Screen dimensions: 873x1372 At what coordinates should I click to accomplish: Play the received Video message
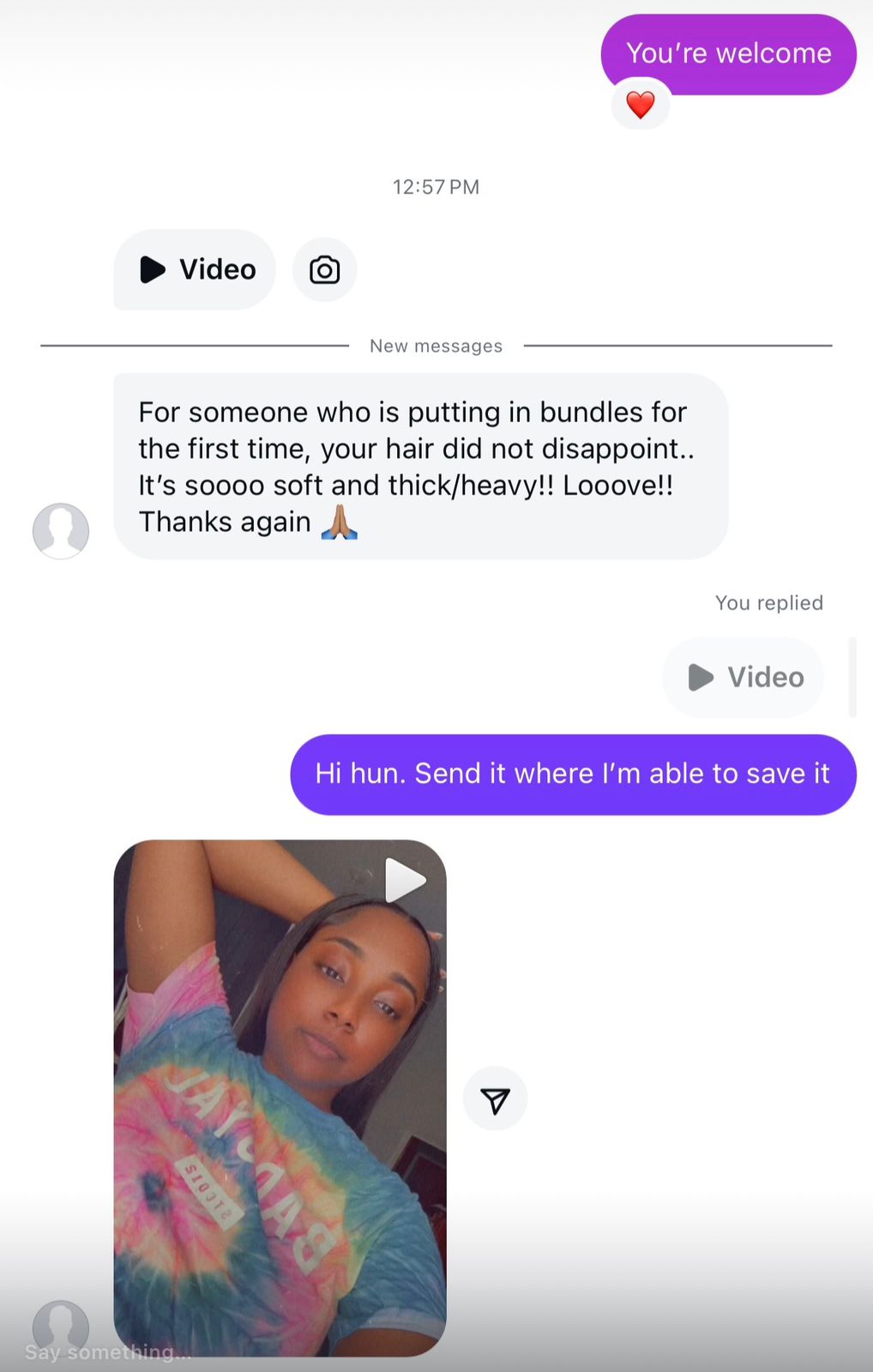(x=195, y=269)
